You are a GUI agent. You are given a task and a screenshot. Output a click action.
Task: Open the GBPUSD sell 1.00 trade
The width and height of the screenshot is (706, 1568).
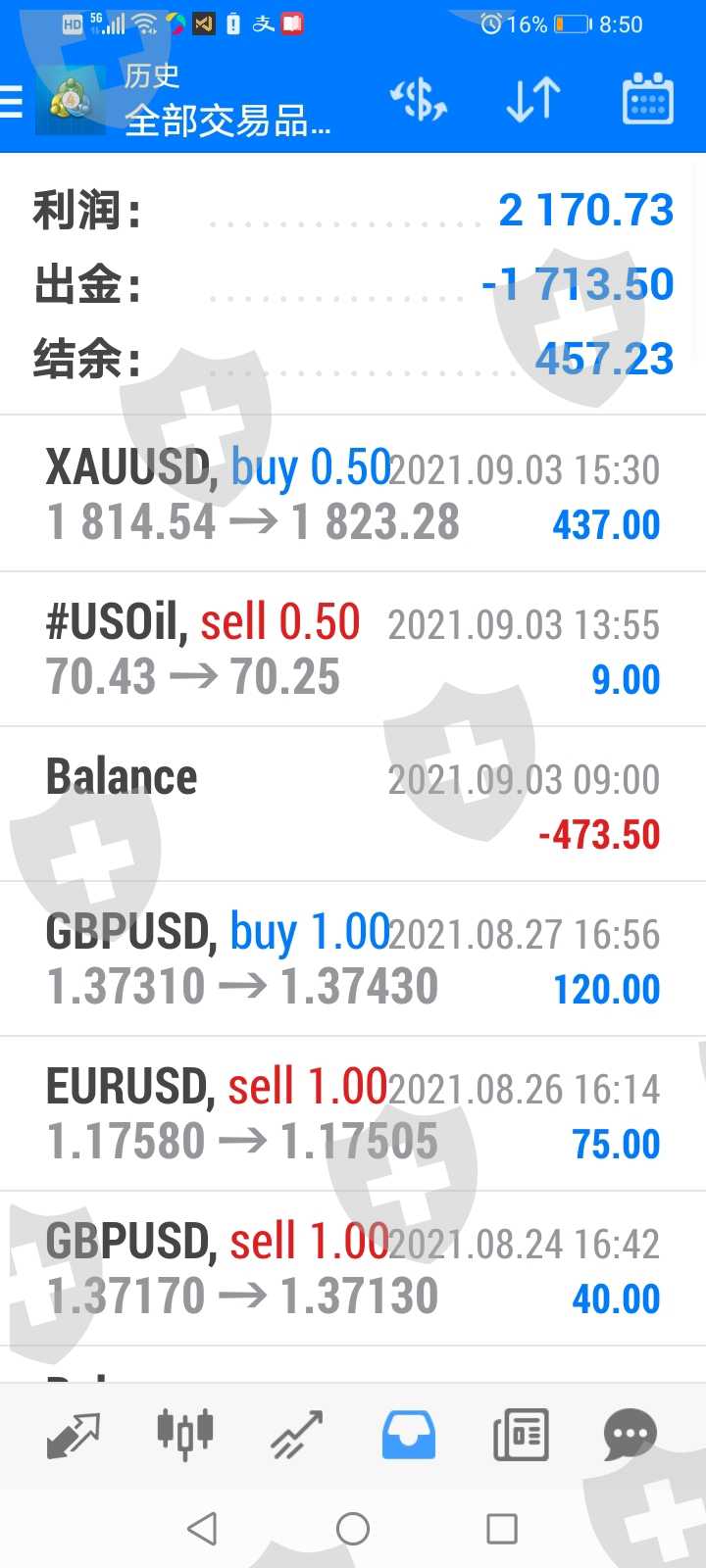[x=353, y=1269]
